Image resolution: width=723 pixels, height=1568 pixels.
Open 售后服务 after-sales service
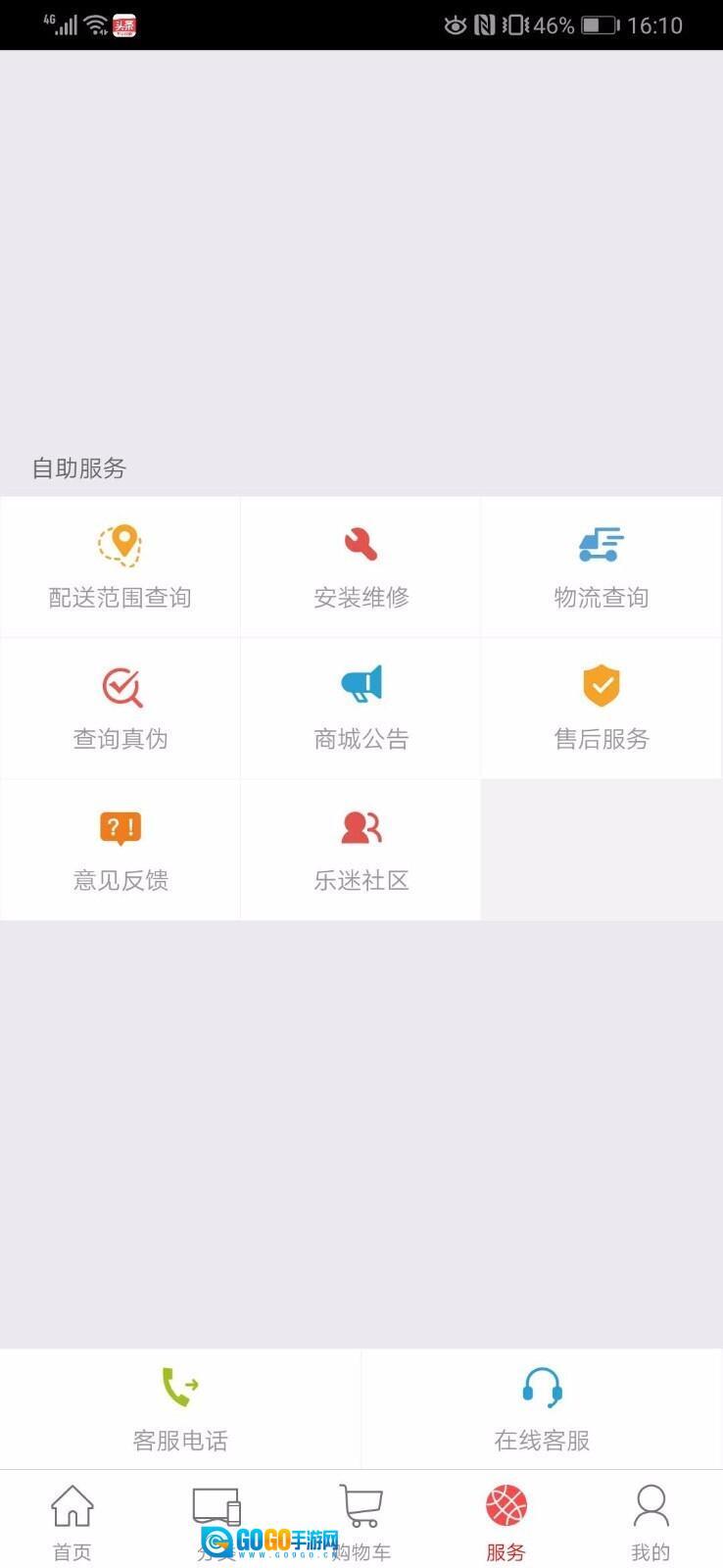point(601,709)
